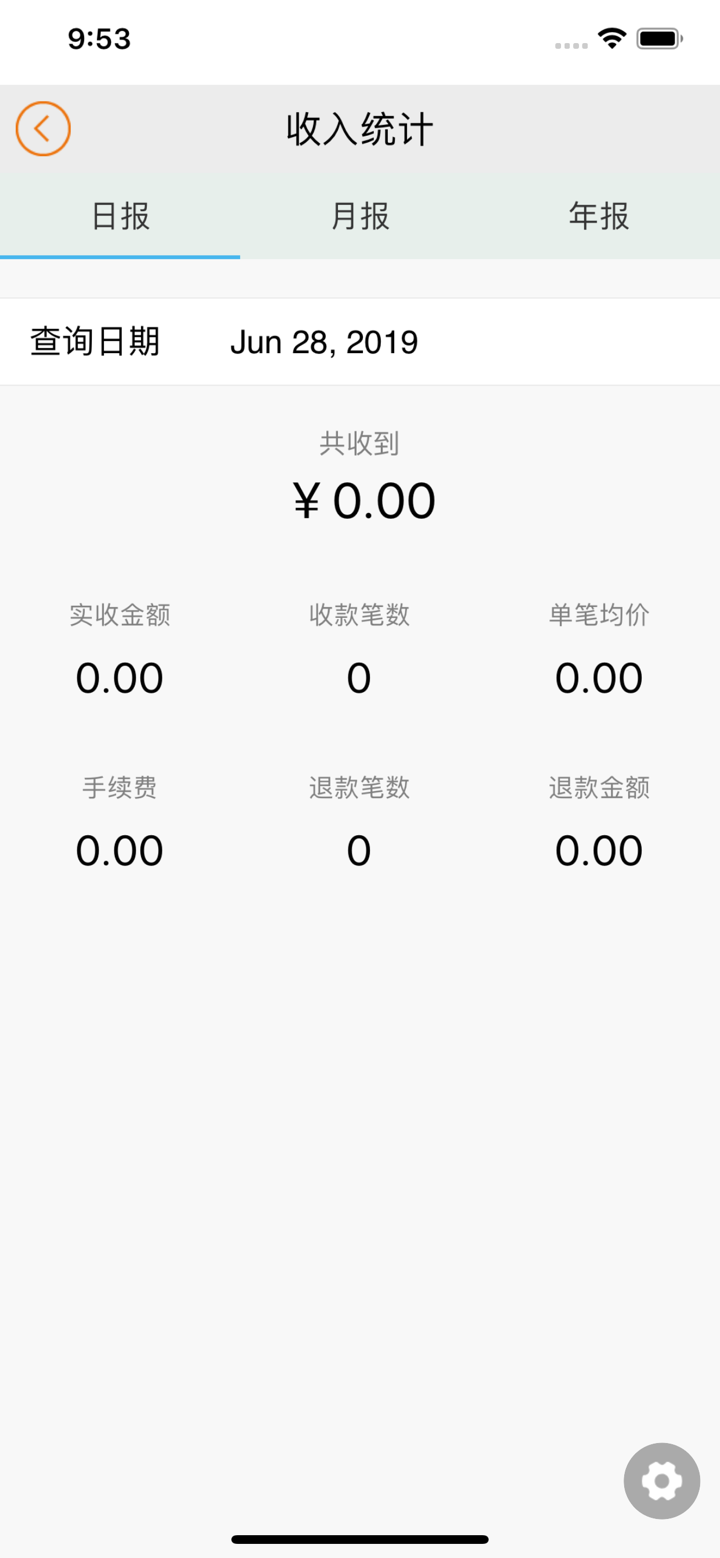Click the gear icon at bottom right
720x1558 pixels.
[x=662, y=1481]
